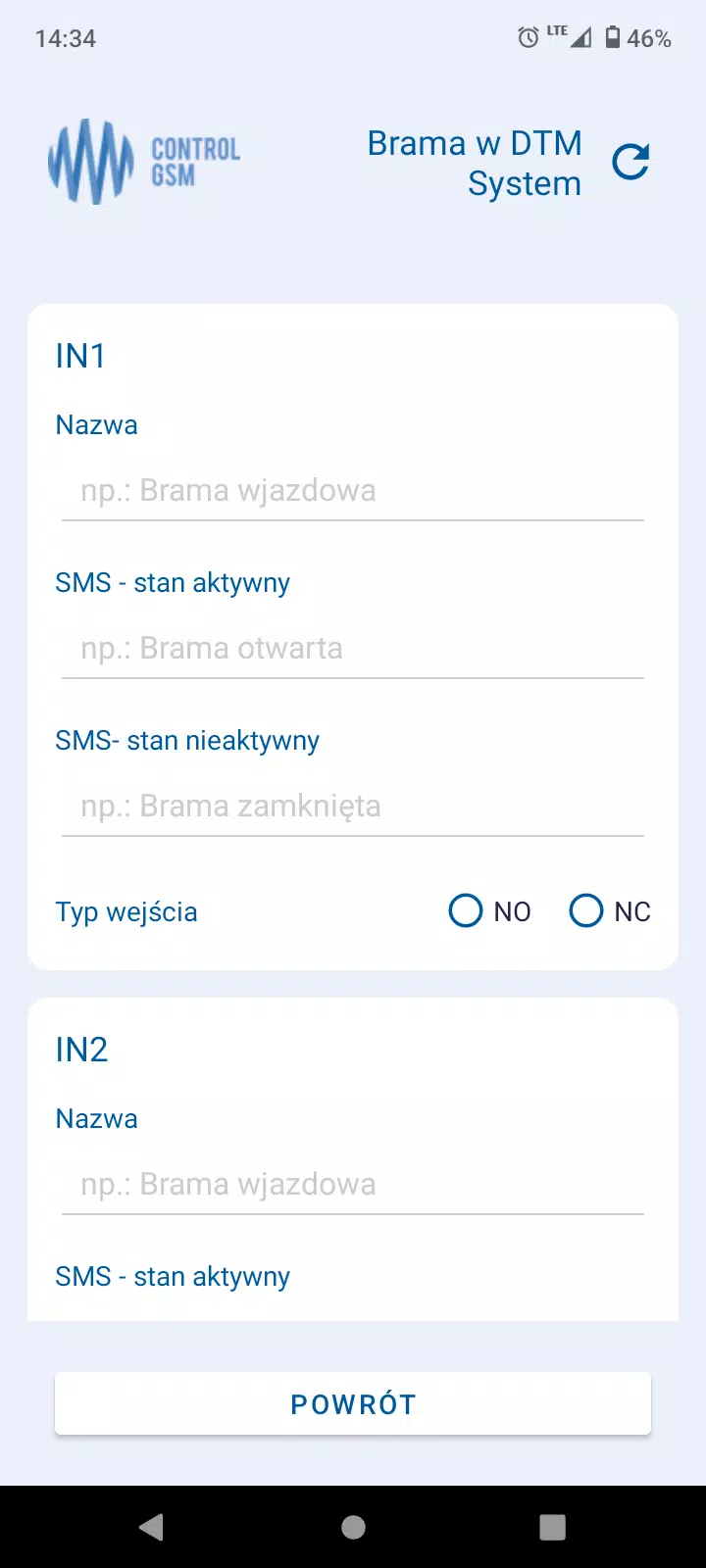The width and height of the screenshot is (706, 1568).
Task: Tap the recent apps square button
Action: point(553,1527)
